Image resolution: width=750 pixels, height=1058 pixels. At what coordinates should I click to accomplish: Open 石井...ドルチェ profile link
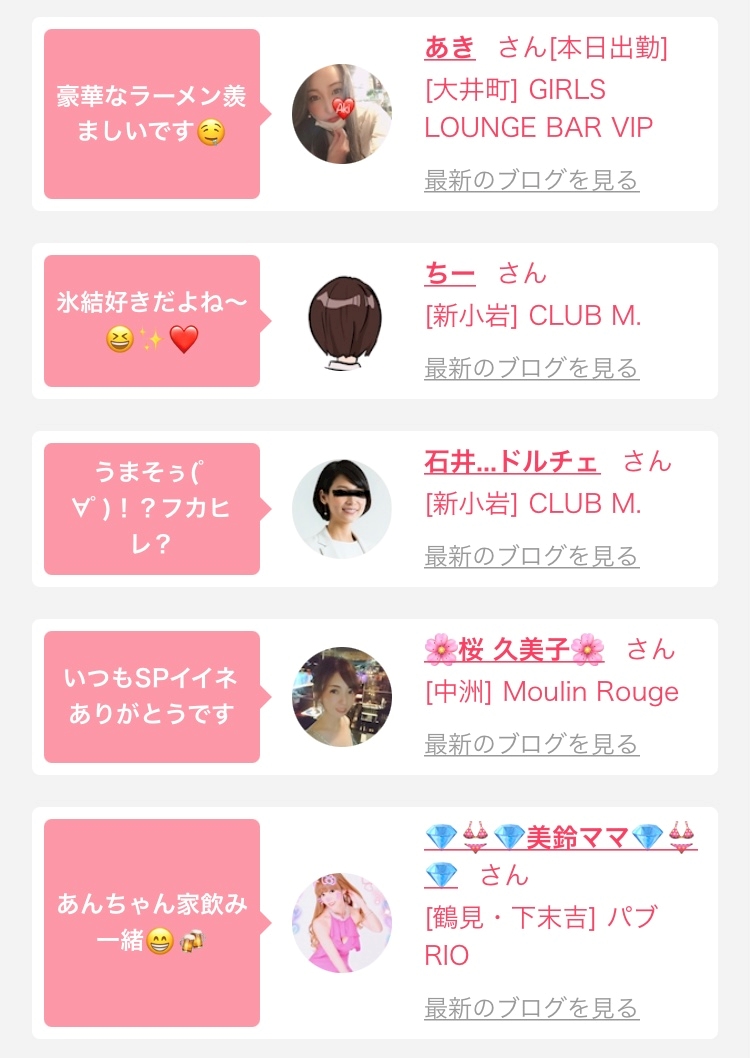(x=511, y=462)
